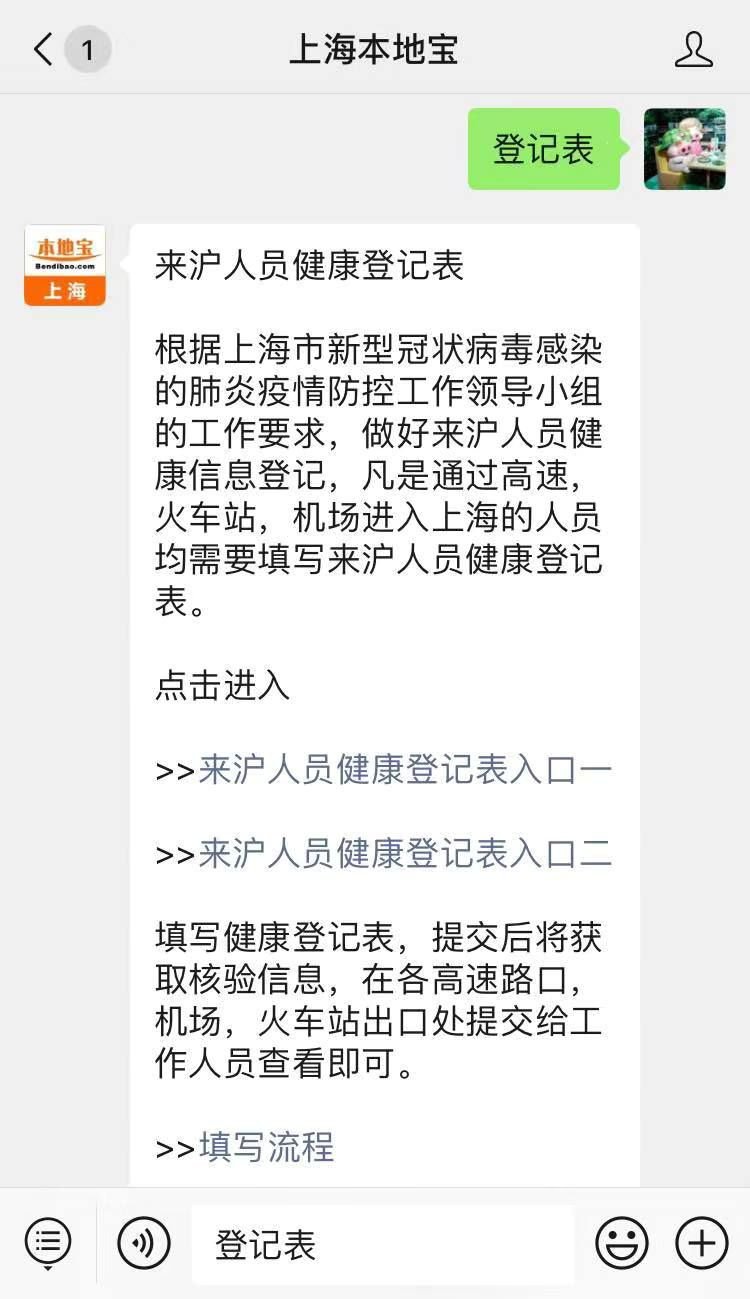Switch to the account menu view
The width and height of the screenshot is (750, 1299).
point(48,1243)
